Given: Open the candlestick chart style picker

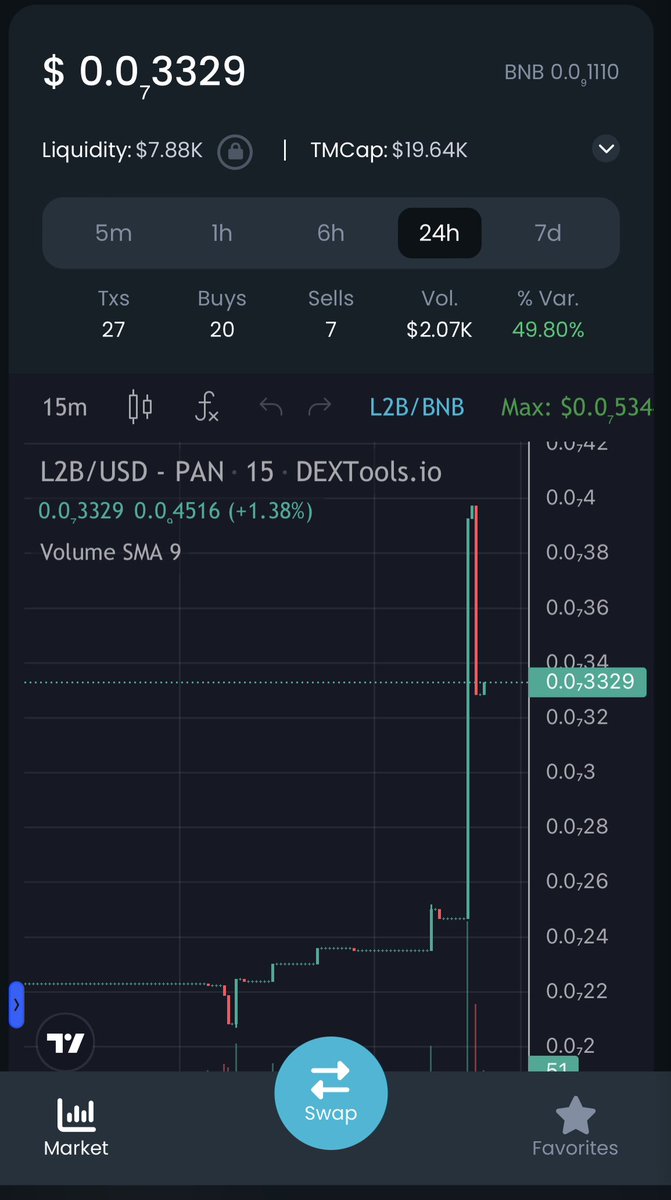Looking at the screenshot, I should pyautogui.click(x=140, y=407).
